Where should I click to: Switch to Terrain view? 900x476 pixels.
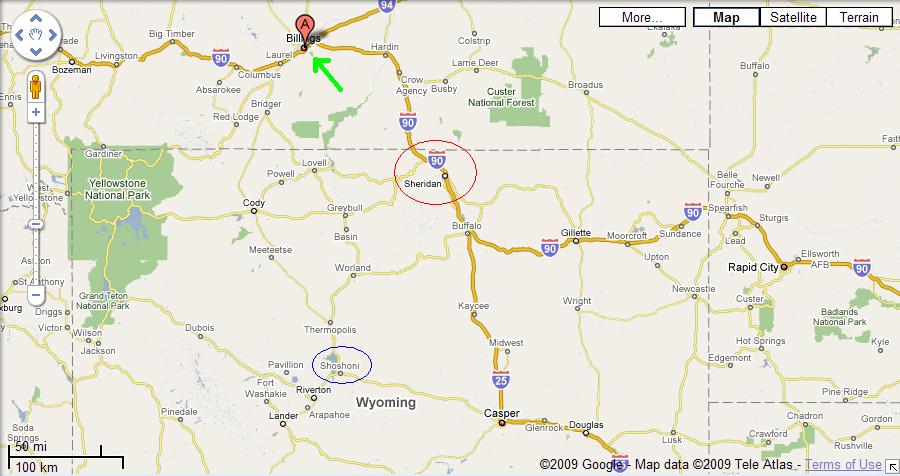[858, 17]
